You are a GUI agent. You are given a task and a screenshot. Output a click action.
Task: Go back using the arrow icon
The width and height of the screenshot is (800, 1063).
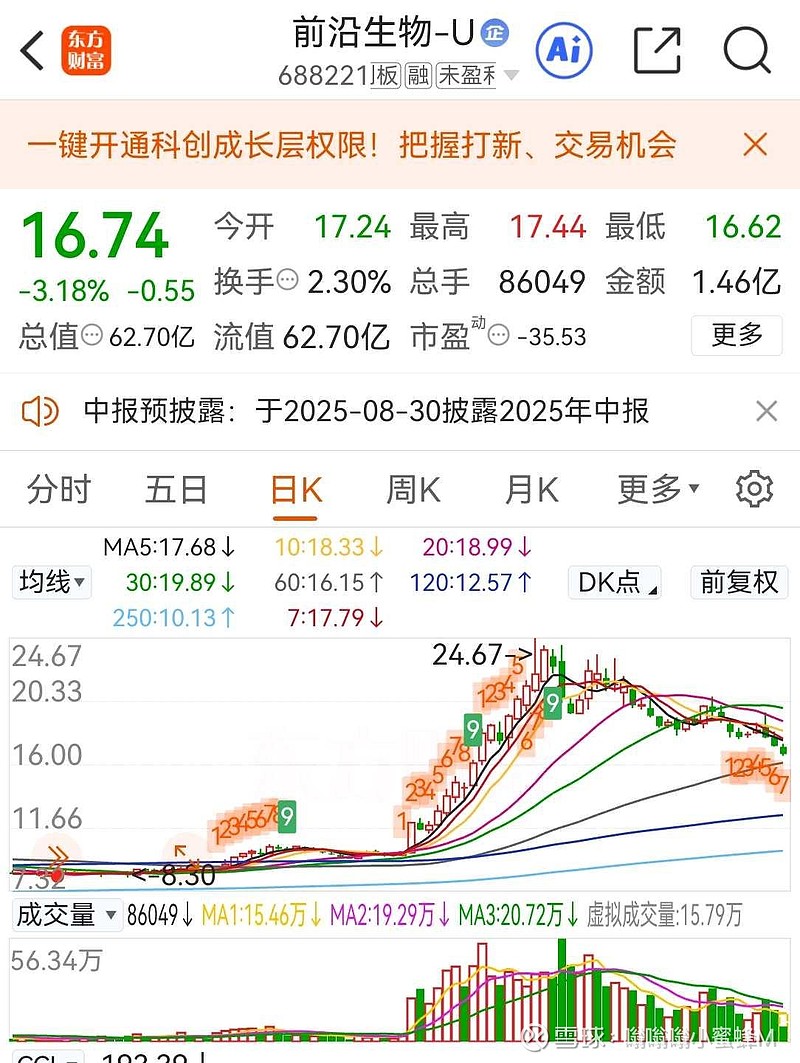click(x=33, y=50)
